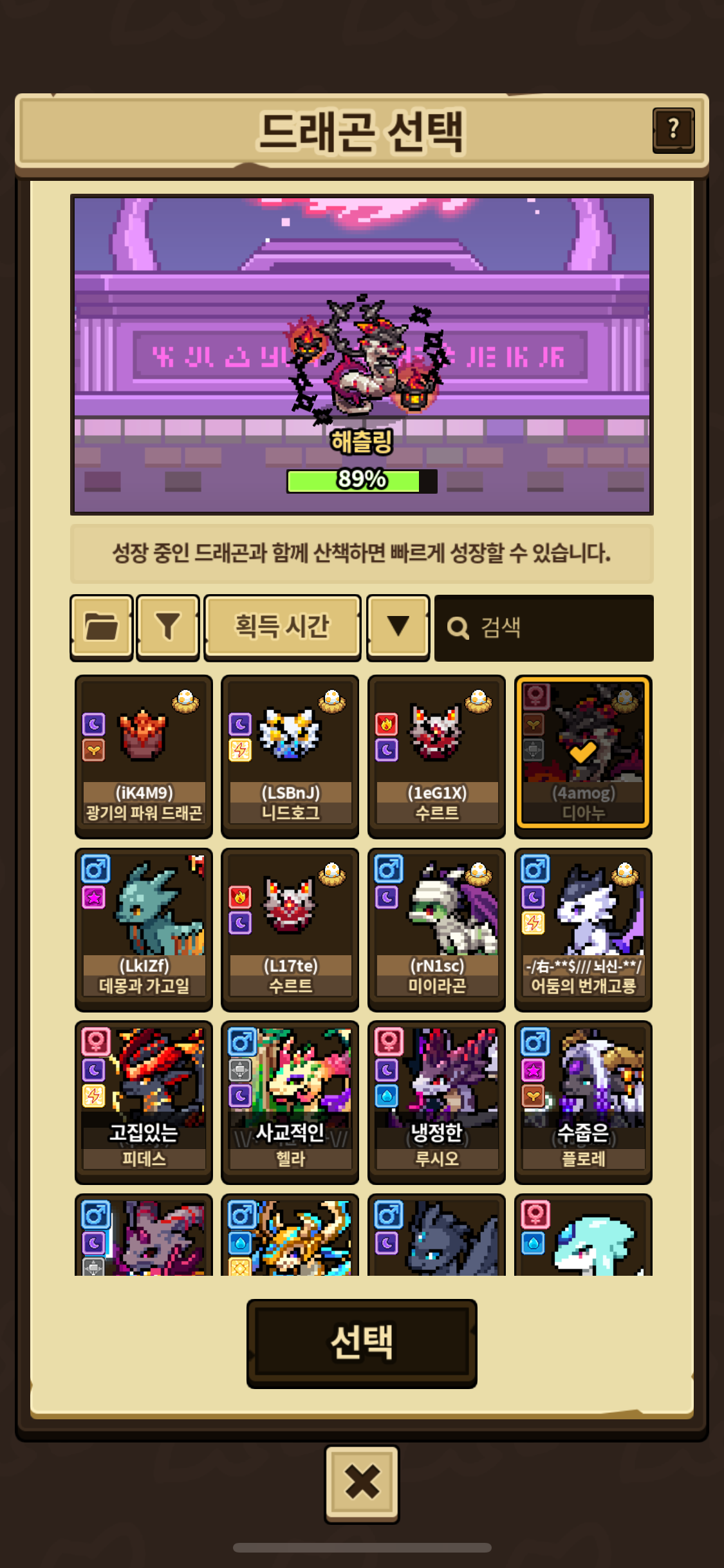
Task: Open the funnel filter button
Action: tap(168, 627)
